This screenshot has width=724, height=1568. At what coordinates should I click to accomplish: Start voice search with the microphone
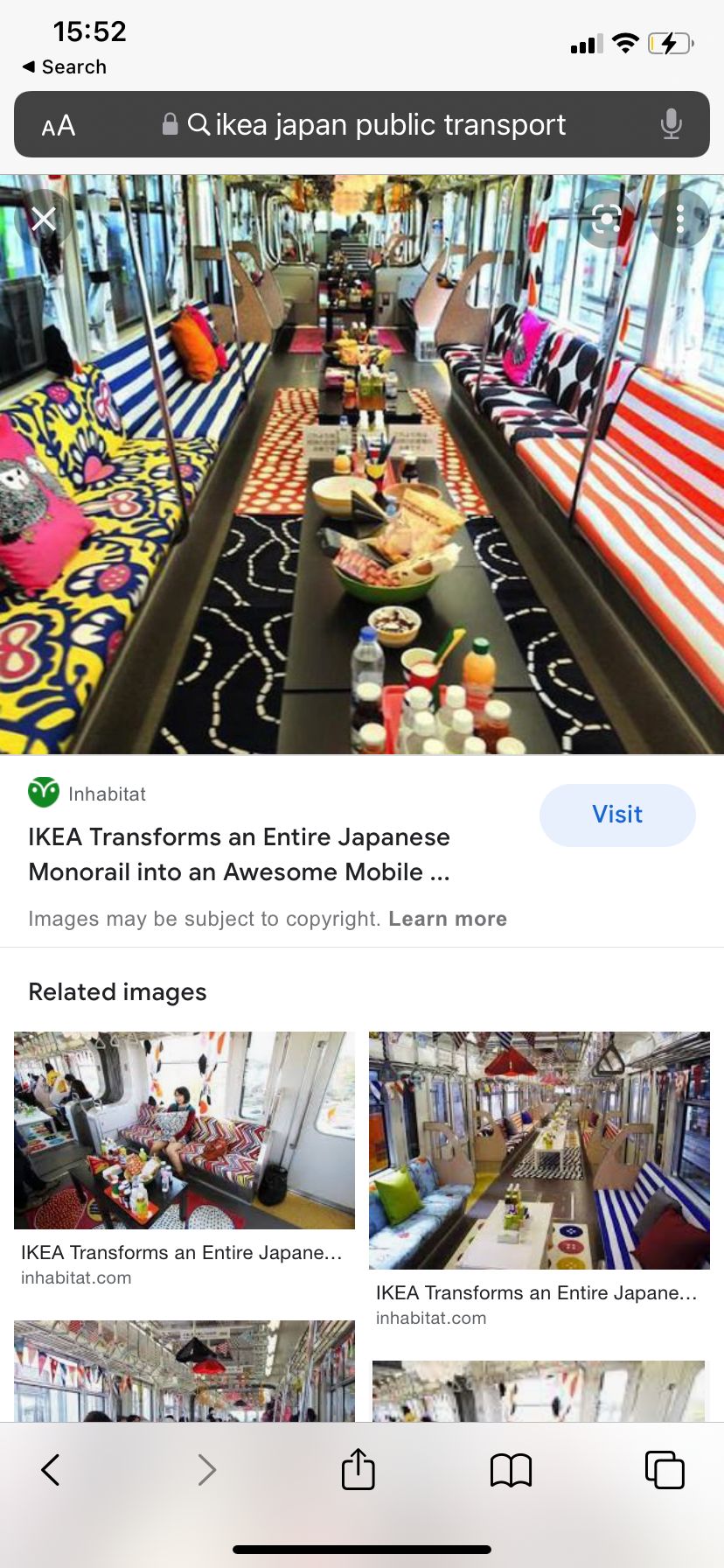[x=671, y=124]
